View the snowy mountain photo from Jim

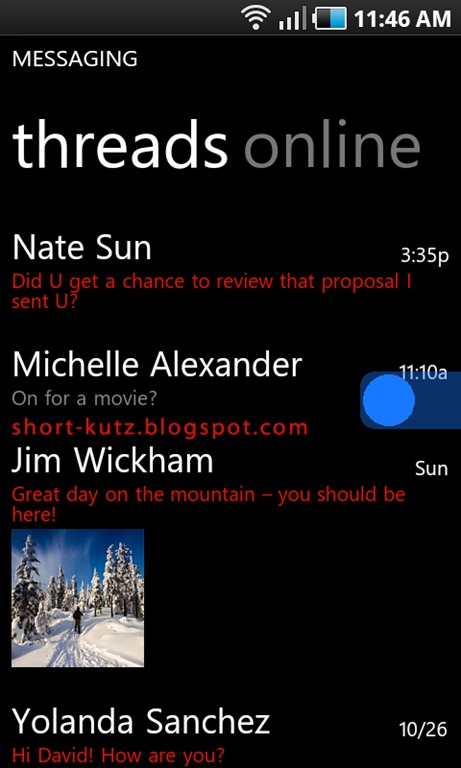(x=78, y=598)
